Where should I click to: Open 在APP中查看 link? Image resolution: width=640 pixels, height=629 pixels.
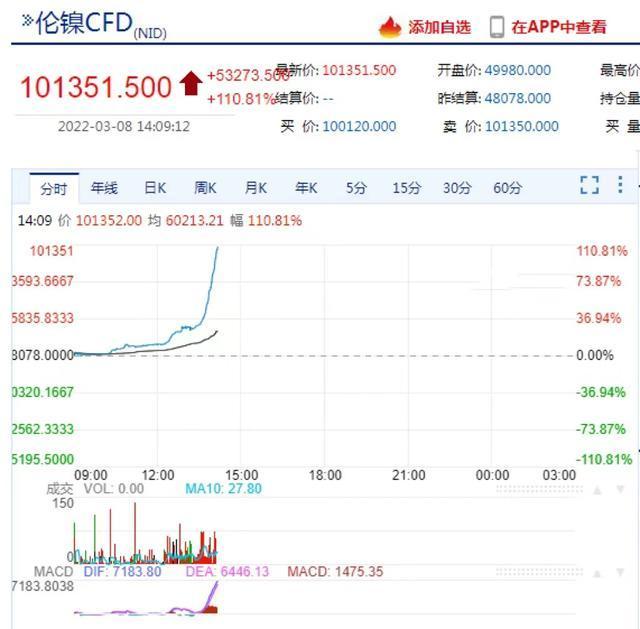click(548, 27)
